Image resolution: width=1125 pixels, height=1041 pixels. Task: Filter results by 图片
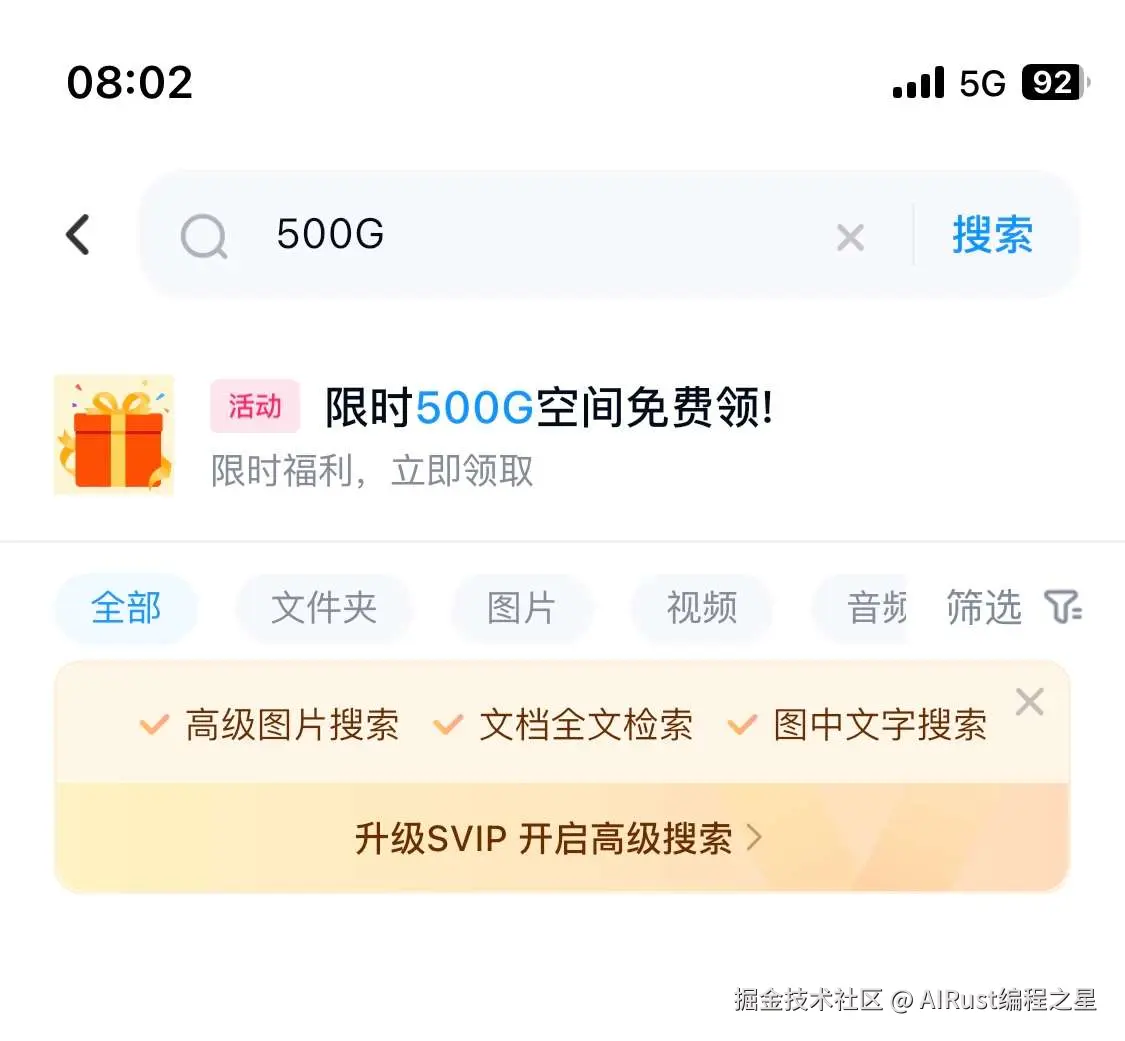click(x=521, y=608)
